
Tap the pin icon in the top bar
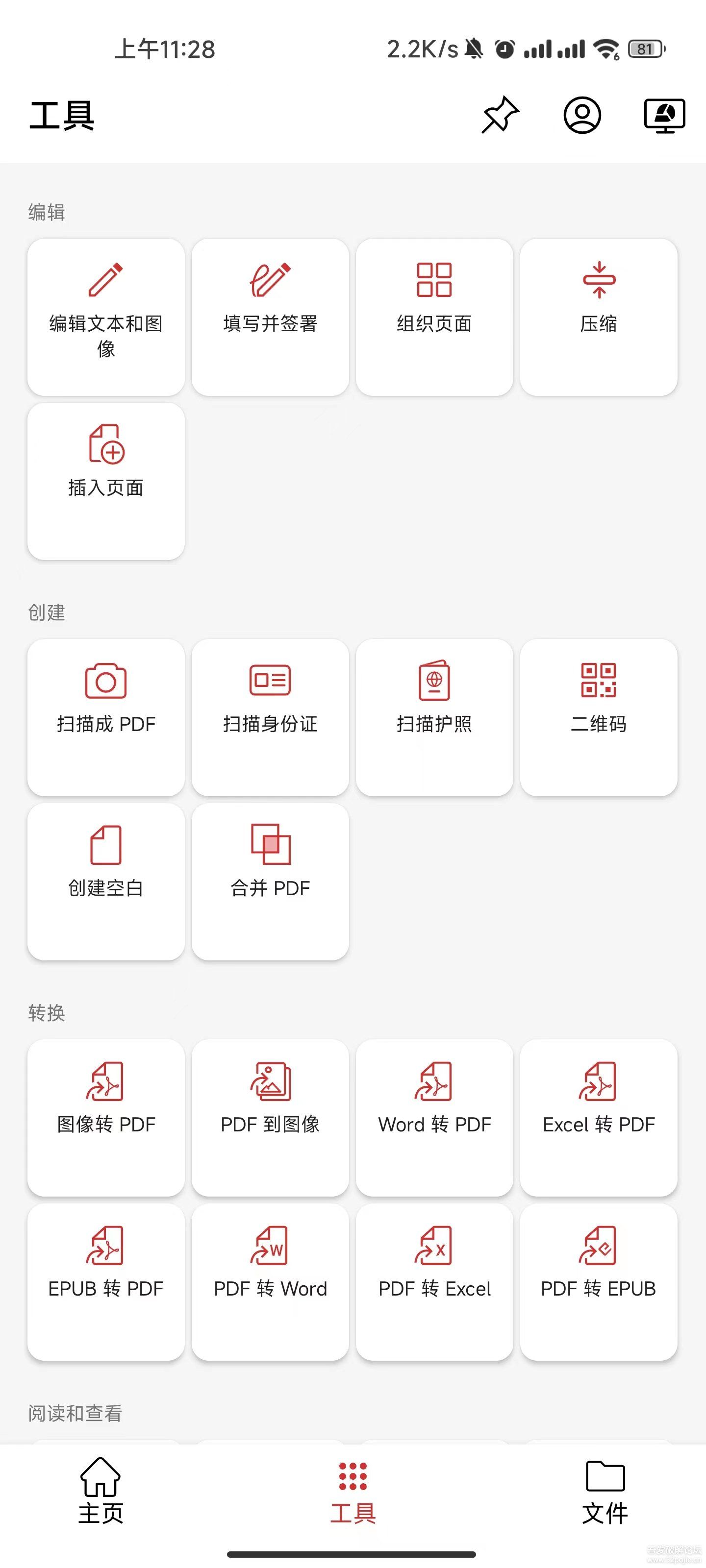(500, 115)
